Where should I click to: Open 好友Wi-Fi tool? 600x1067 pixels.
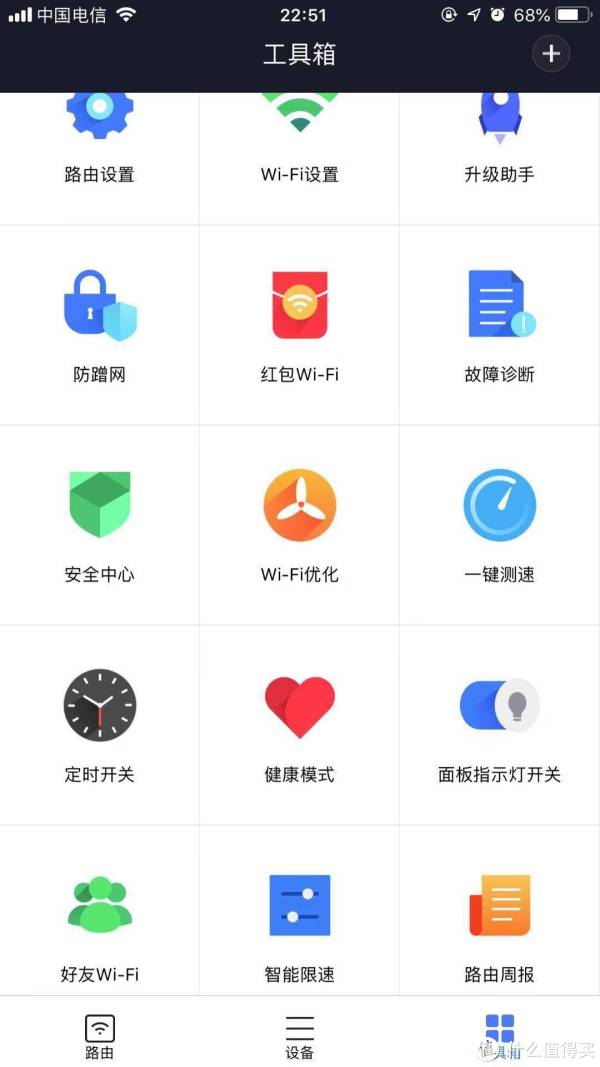tap(99, 910)
